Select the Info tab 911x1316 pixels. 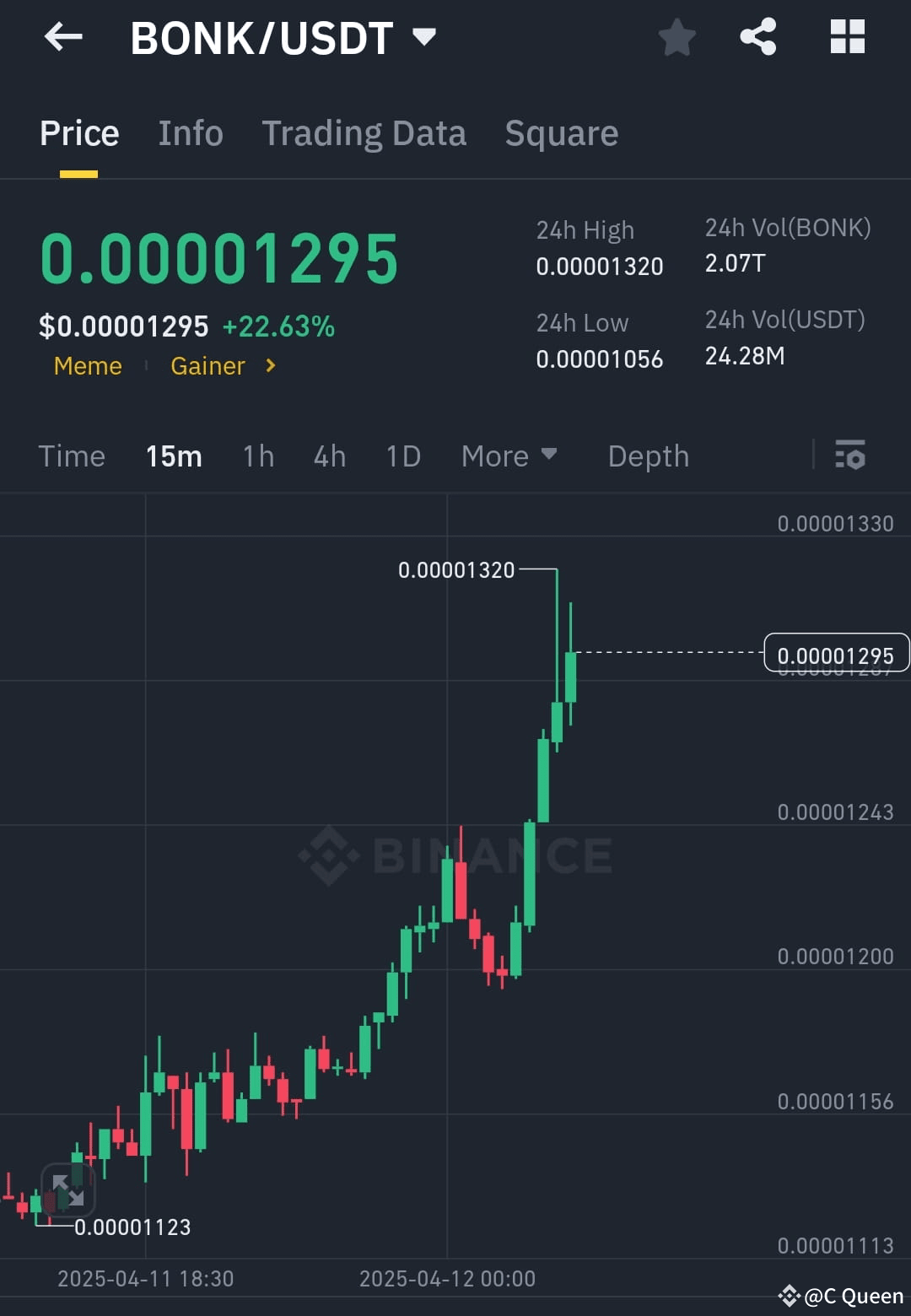point(190,133)
